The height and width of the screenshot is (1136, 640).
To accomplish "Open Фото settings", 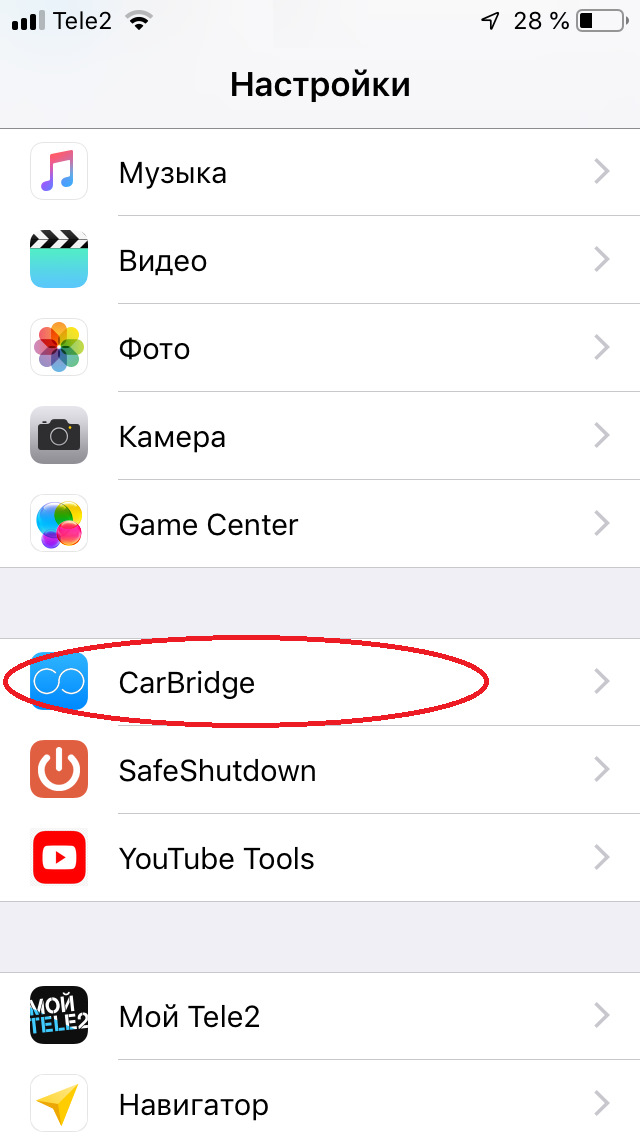I will pos(320,348).
